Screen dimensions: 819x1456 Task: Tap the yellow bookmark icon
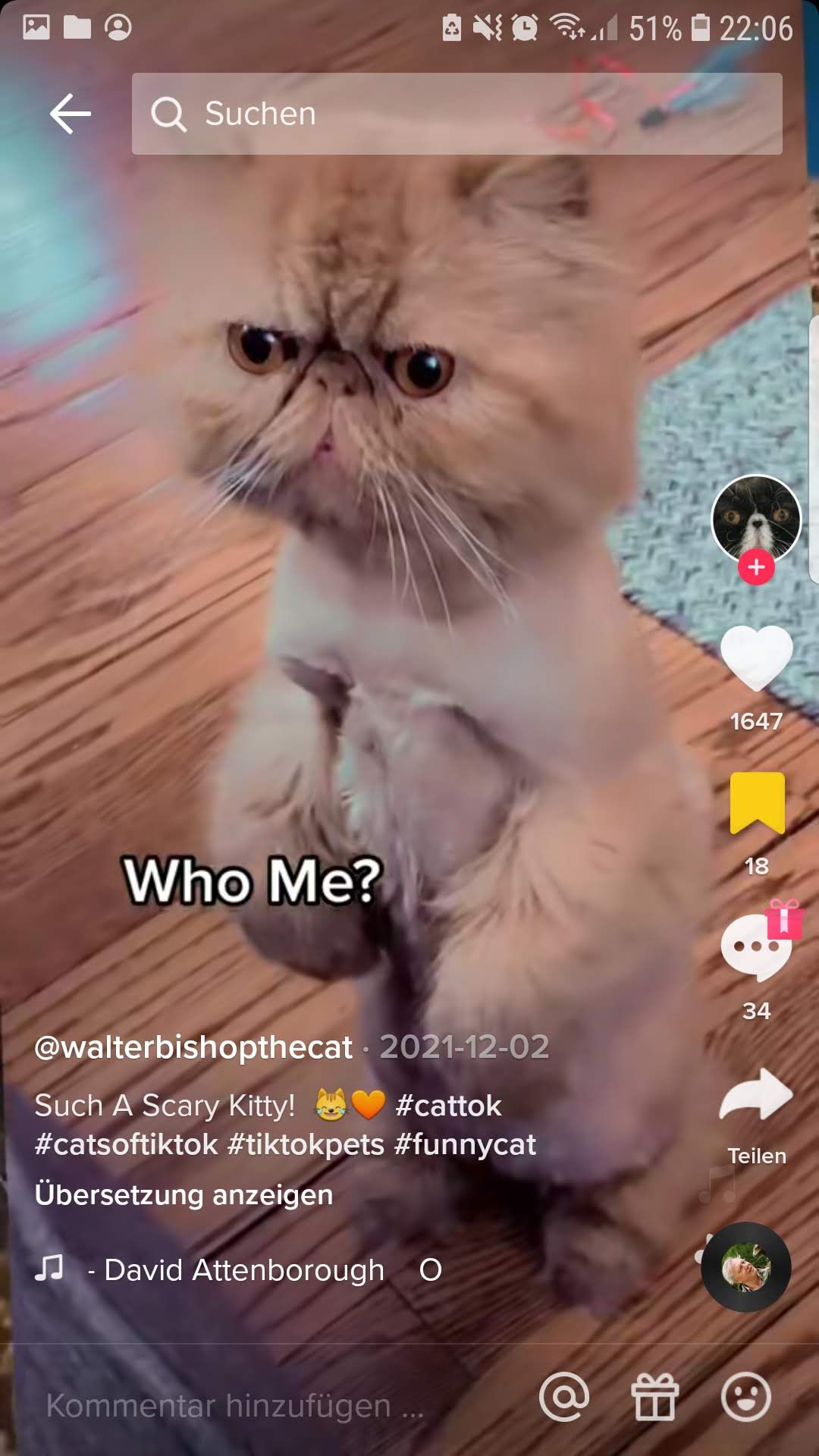757,804
